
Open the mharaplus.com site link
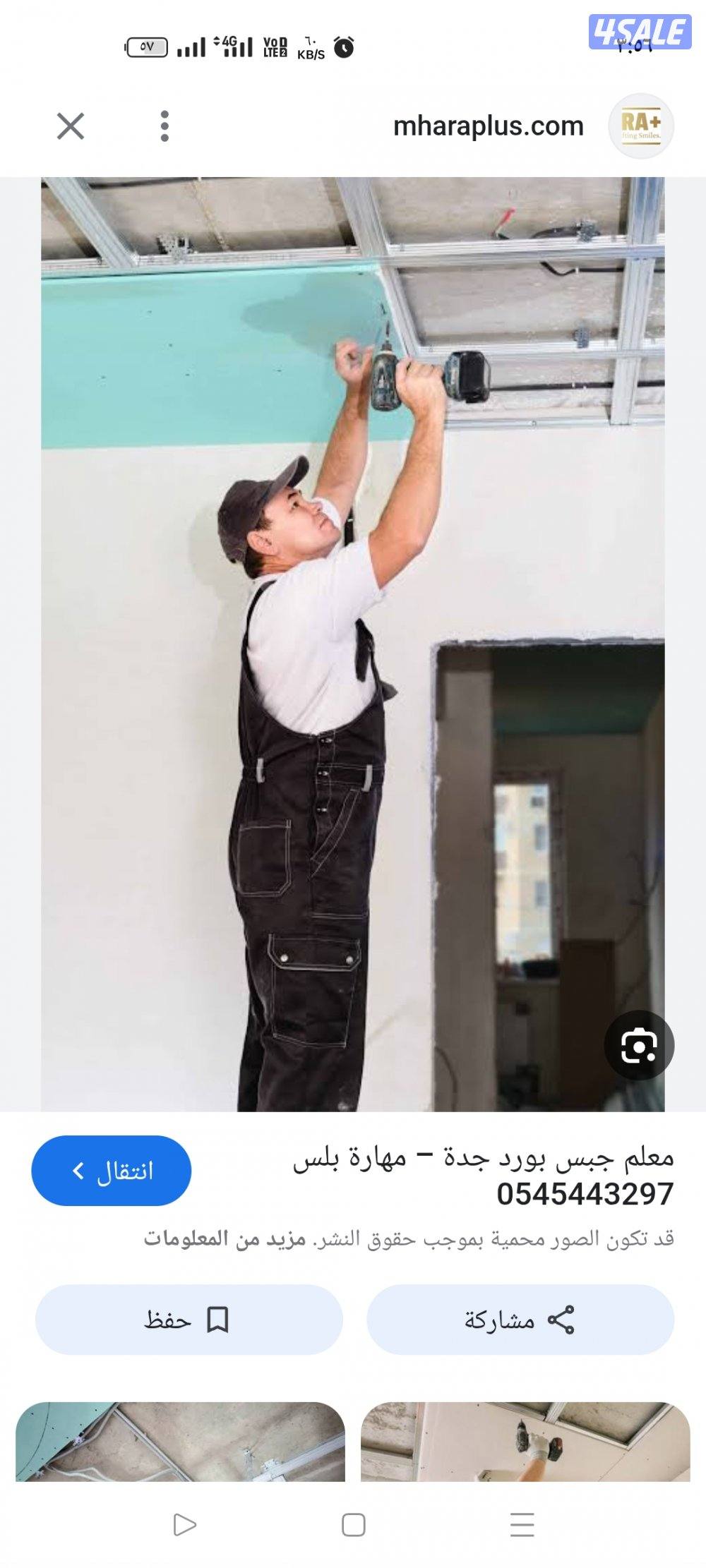[x=488, y=126]
